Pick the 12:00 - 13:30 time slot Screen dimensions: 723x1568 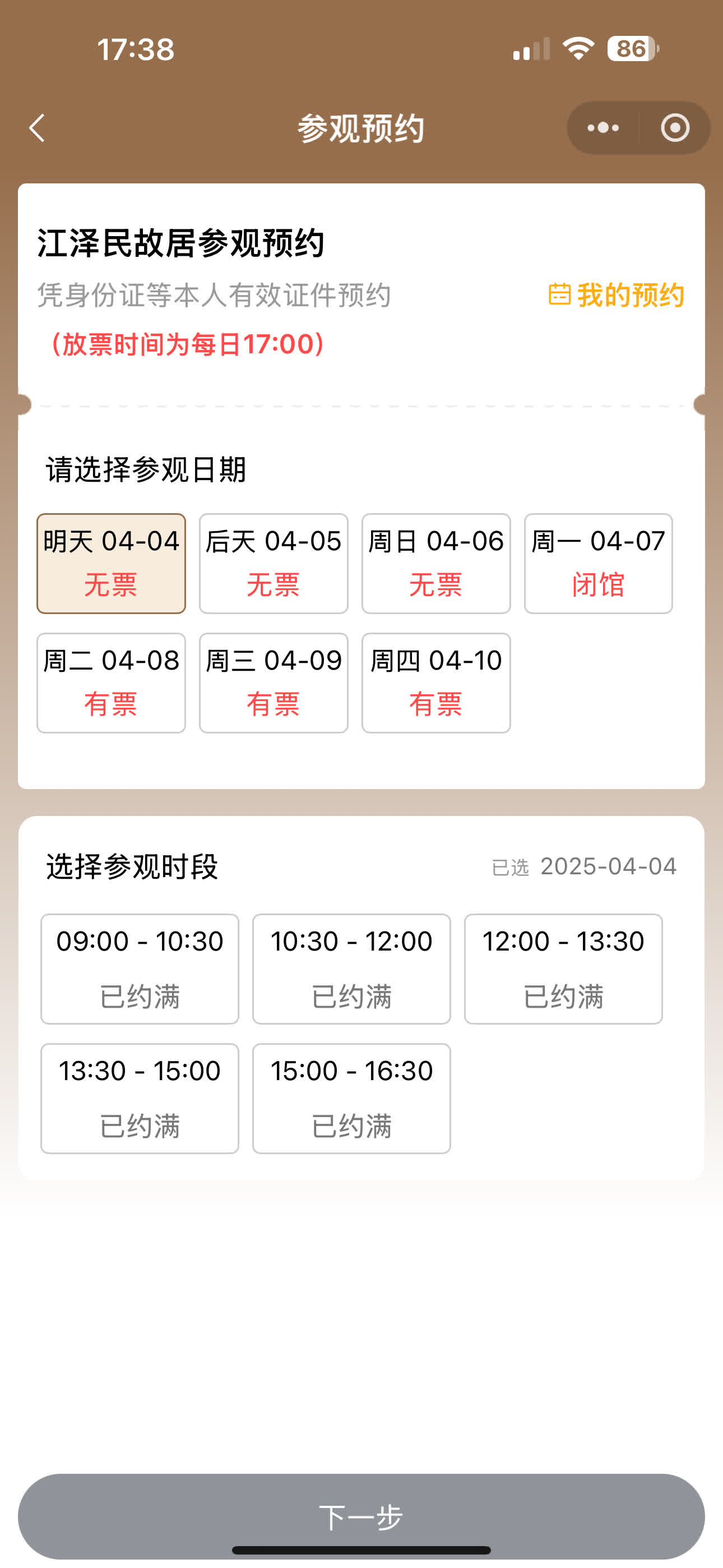(563, 969)
